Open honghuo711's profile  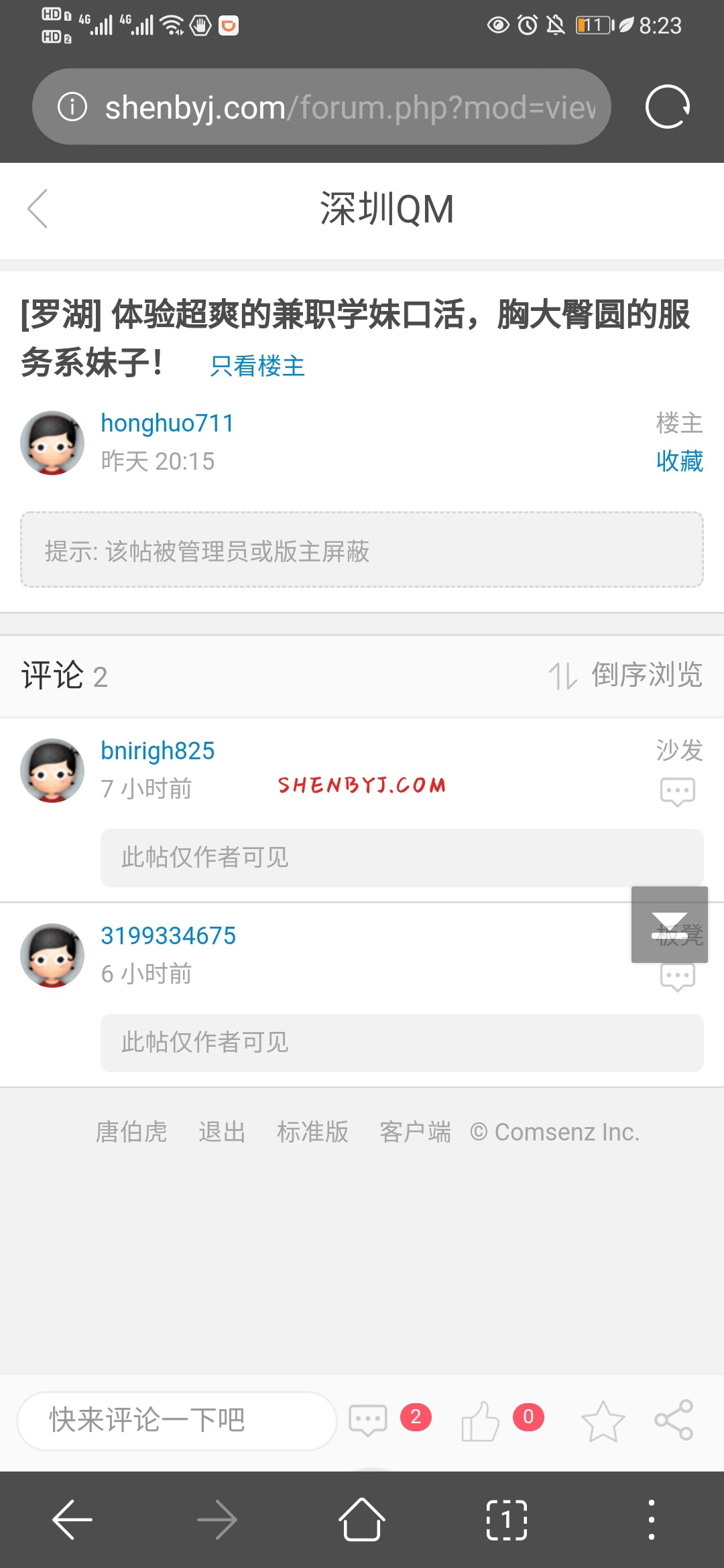[167, 423]
